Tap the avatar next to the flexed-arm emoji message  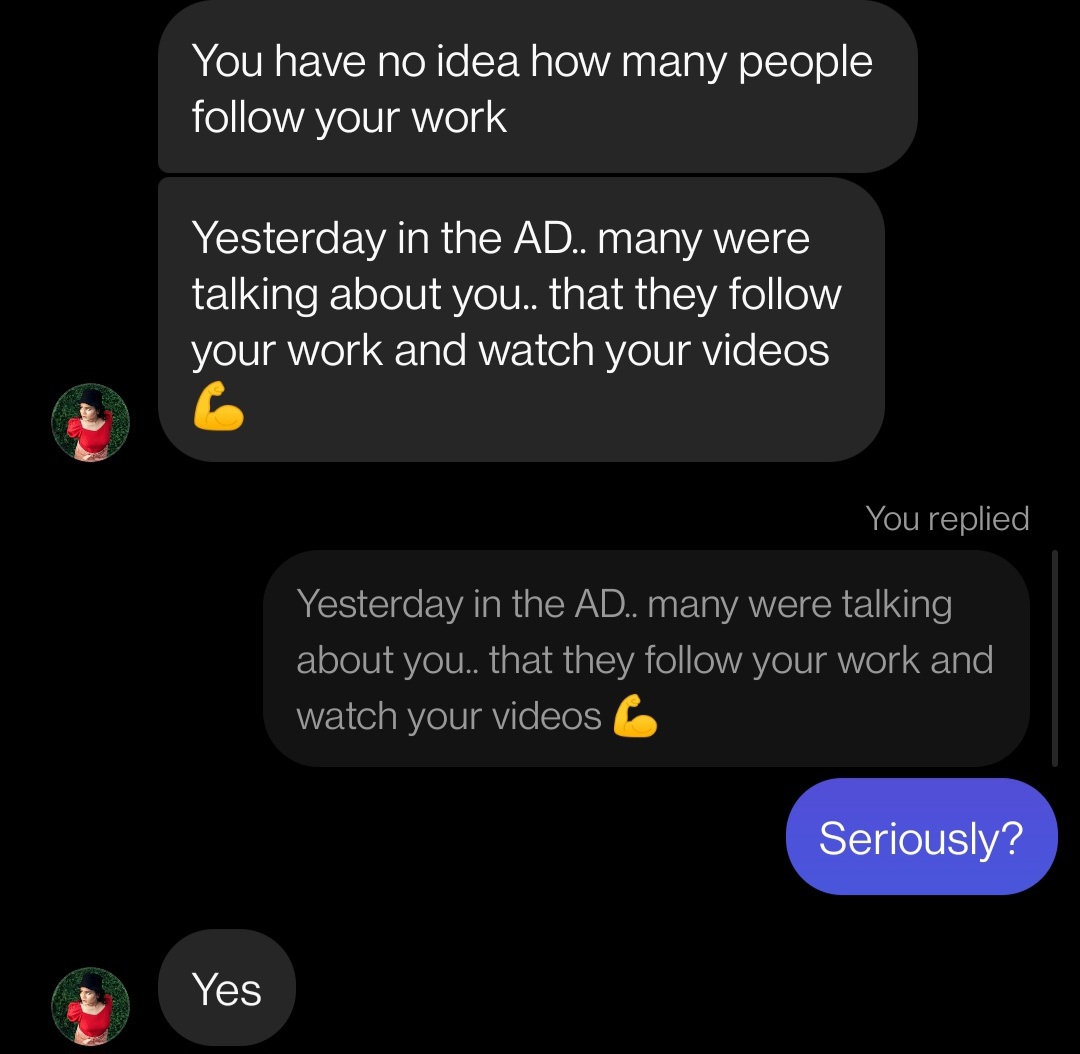tap(91, 422)
